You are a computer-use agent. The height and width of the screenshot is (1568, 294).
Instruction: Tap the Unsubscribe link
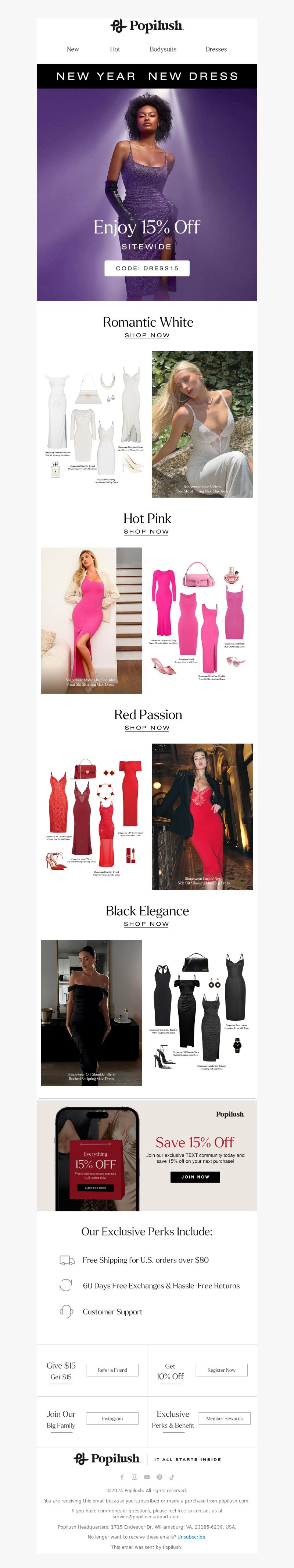[x=191, y=1537]
